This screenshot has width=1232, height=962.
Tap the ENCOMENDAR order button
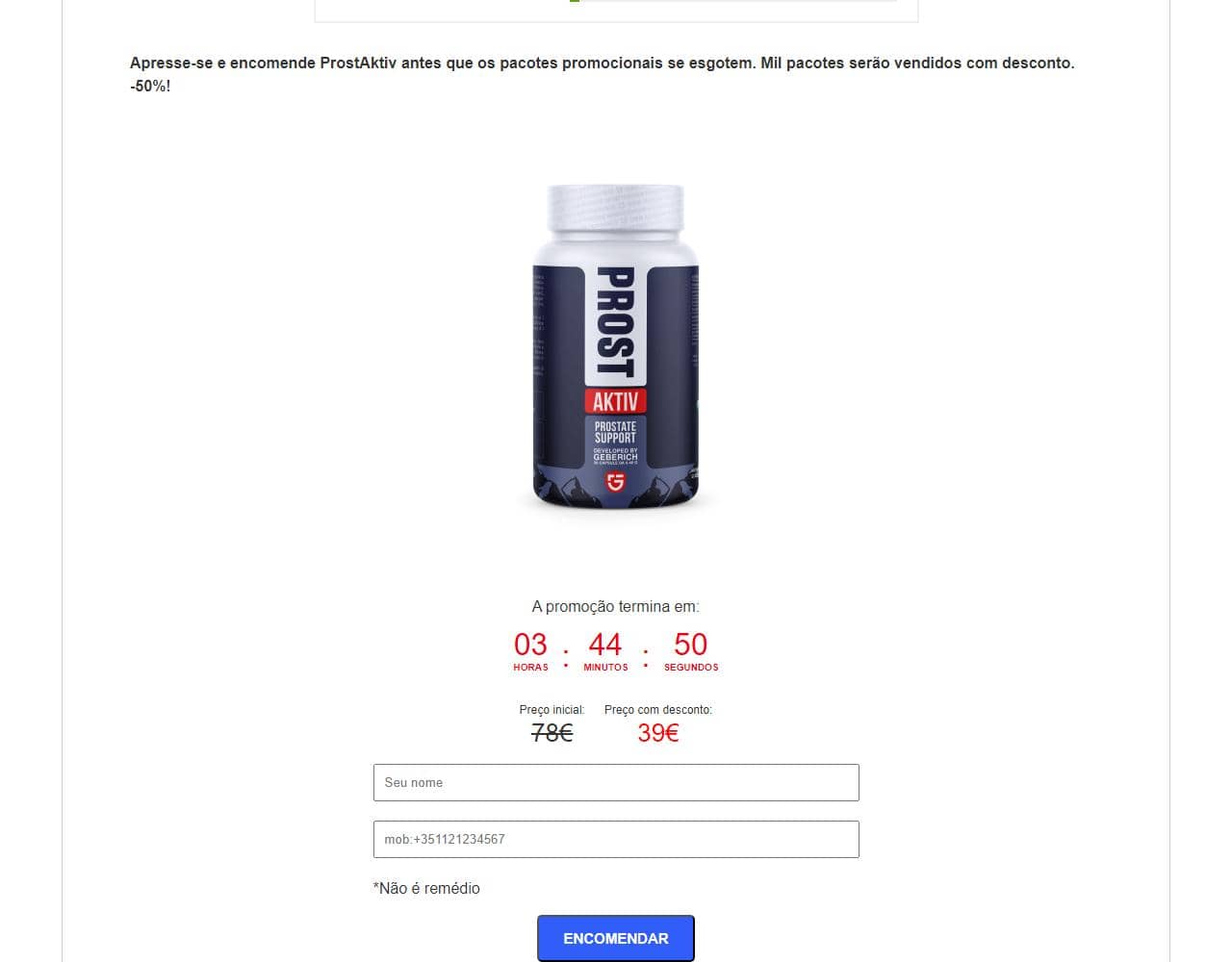[616, 938]
